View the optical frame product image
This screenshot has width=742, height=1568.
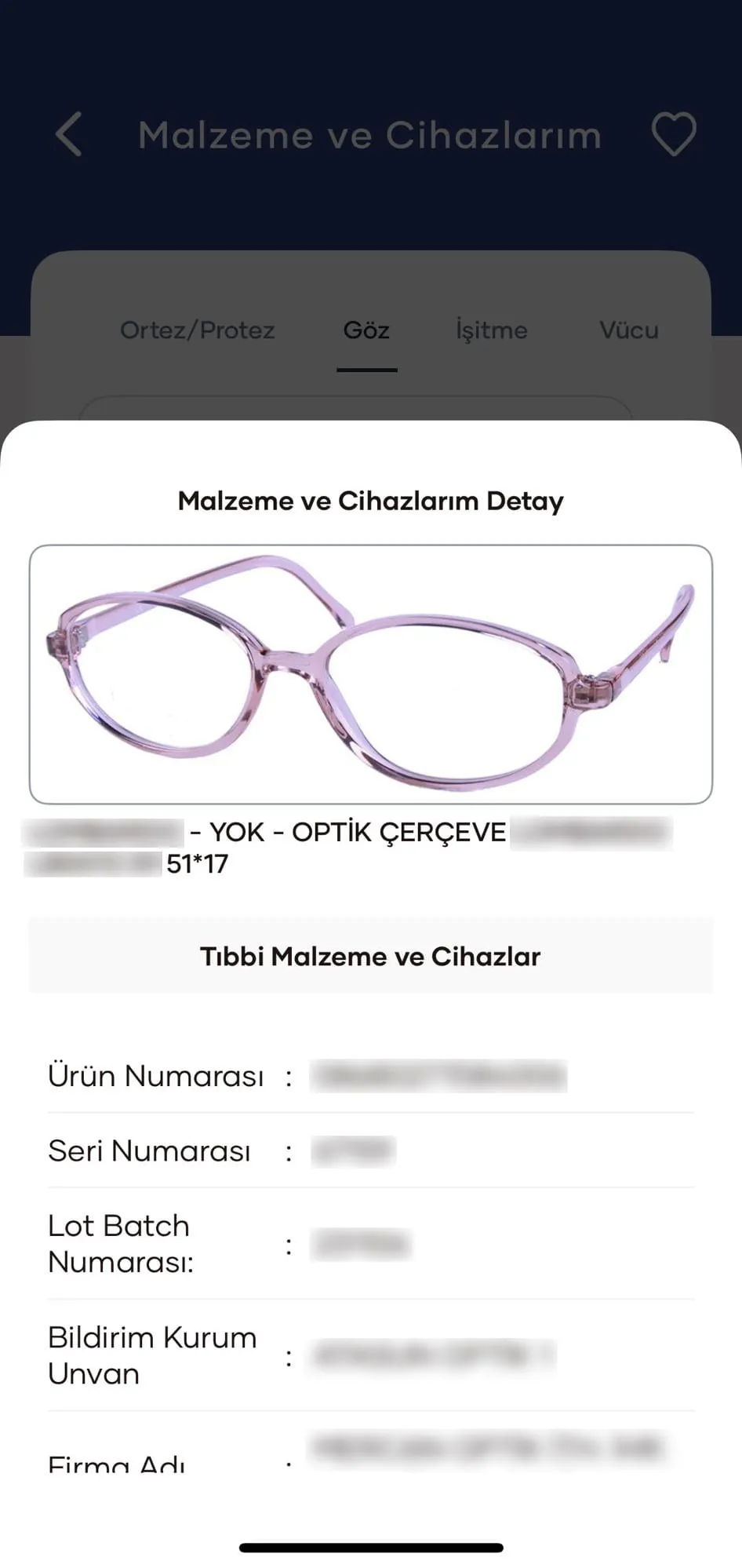371,674
